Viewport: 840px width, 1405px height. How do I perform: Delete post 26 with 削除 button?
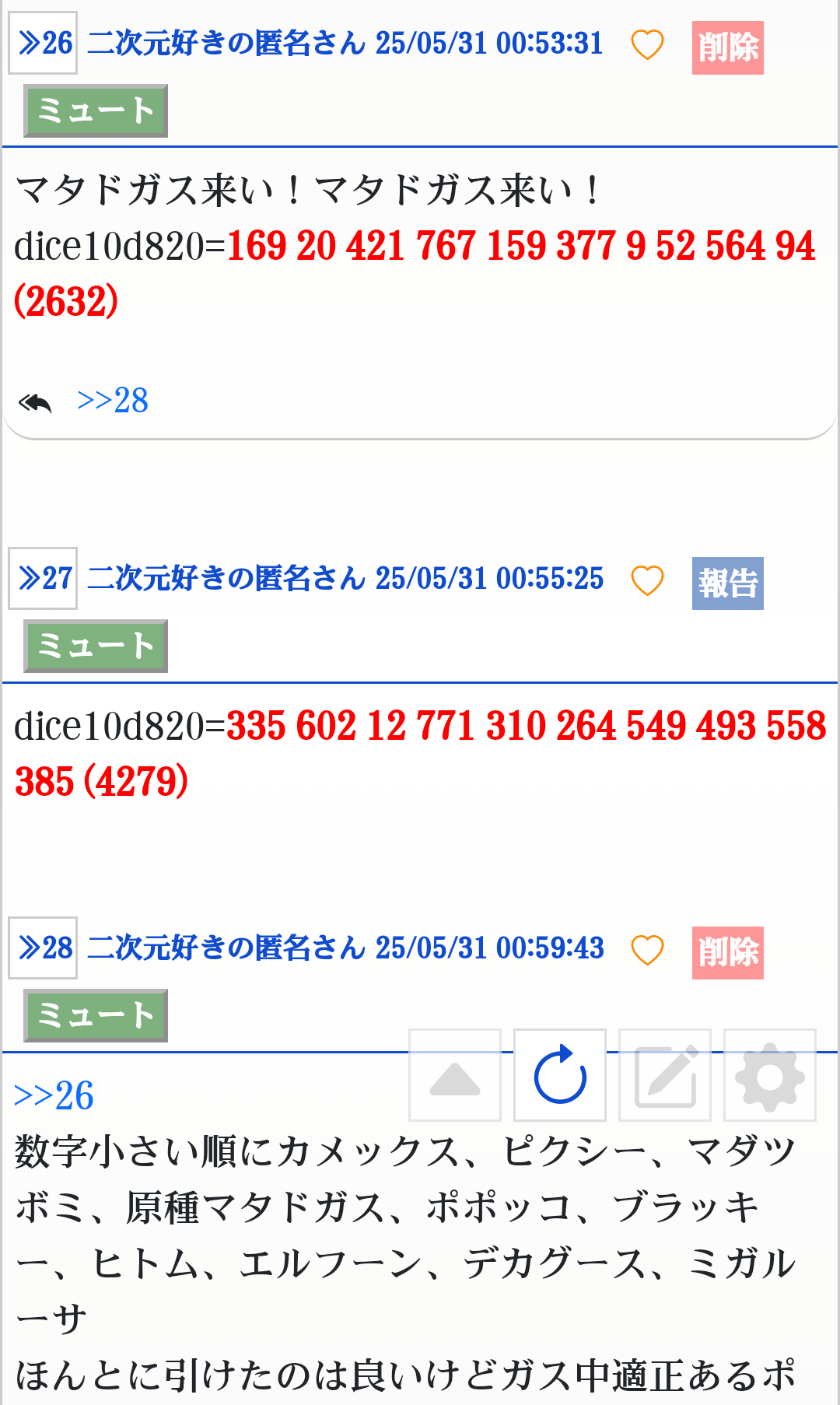click(x=727, y=47)
